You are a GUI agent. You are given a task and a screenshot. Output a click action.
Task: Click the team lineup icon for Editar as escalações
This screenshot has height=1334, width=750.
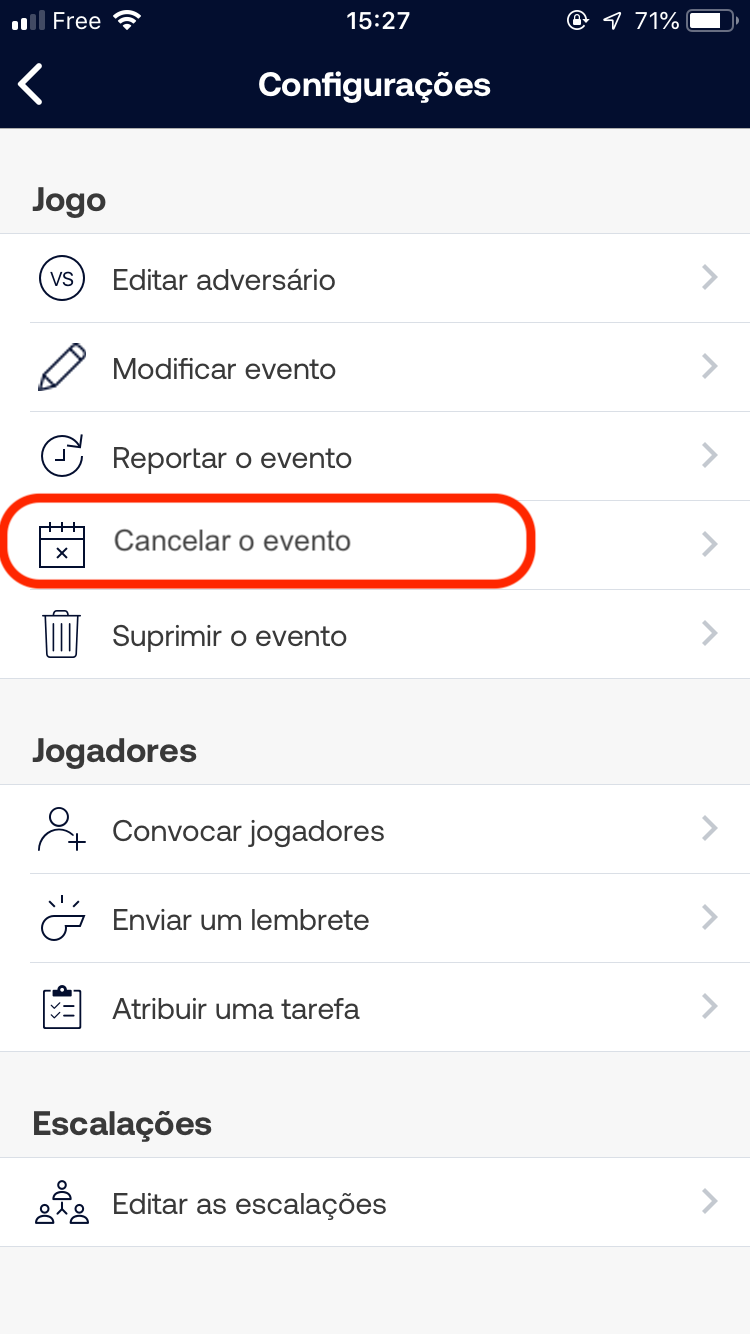[61, 1202]
